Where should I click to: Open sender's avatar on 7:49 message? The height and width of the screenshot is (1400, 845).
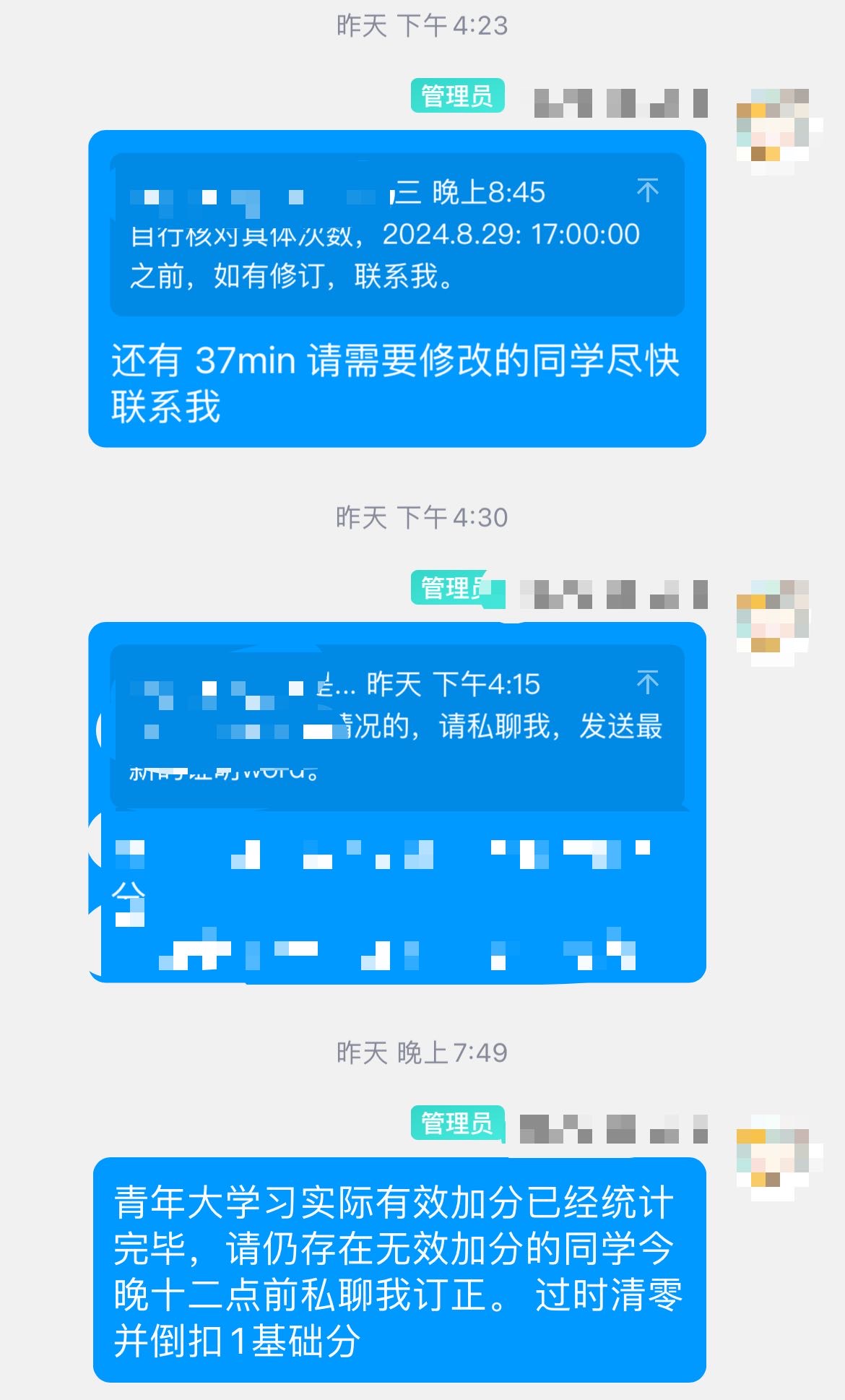779,1157
